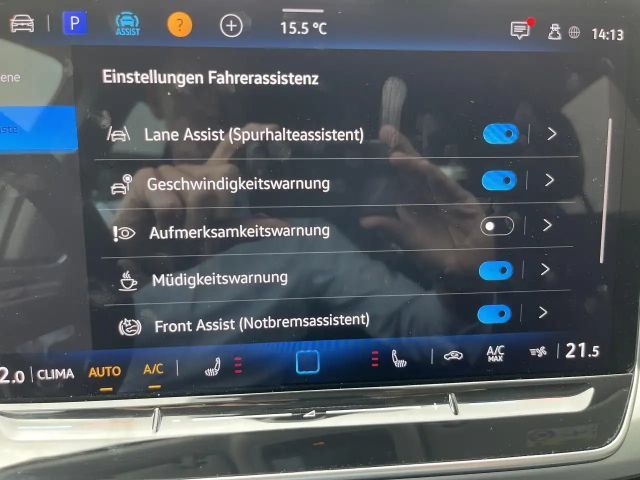This screenshot has width=640, height=480.
Task: Open Geschwindigkeitswarnung details chevron
Action: (549, 180)
